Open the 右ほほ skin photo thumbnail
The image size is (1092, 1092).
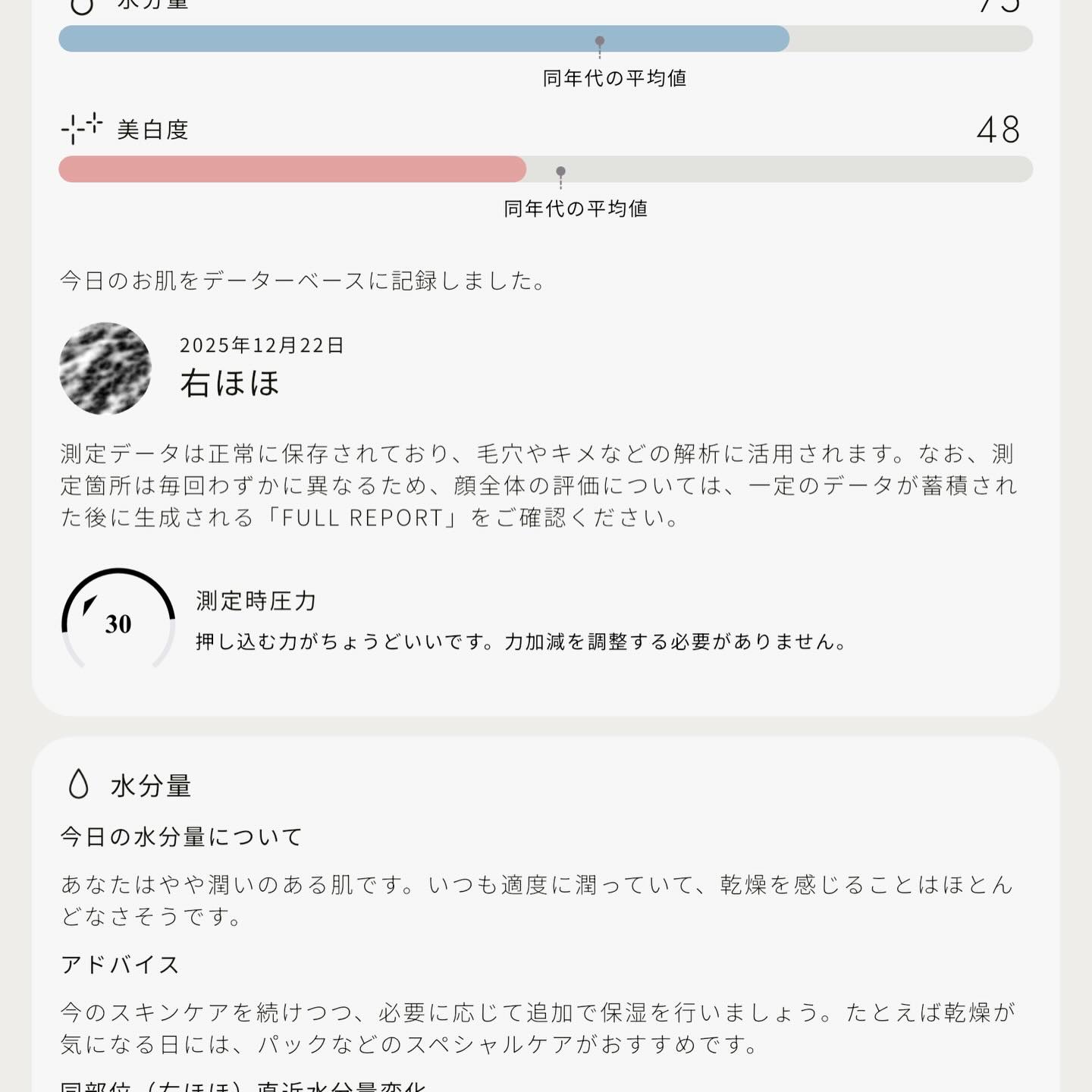pyautogui.click(x=105, y=369)
